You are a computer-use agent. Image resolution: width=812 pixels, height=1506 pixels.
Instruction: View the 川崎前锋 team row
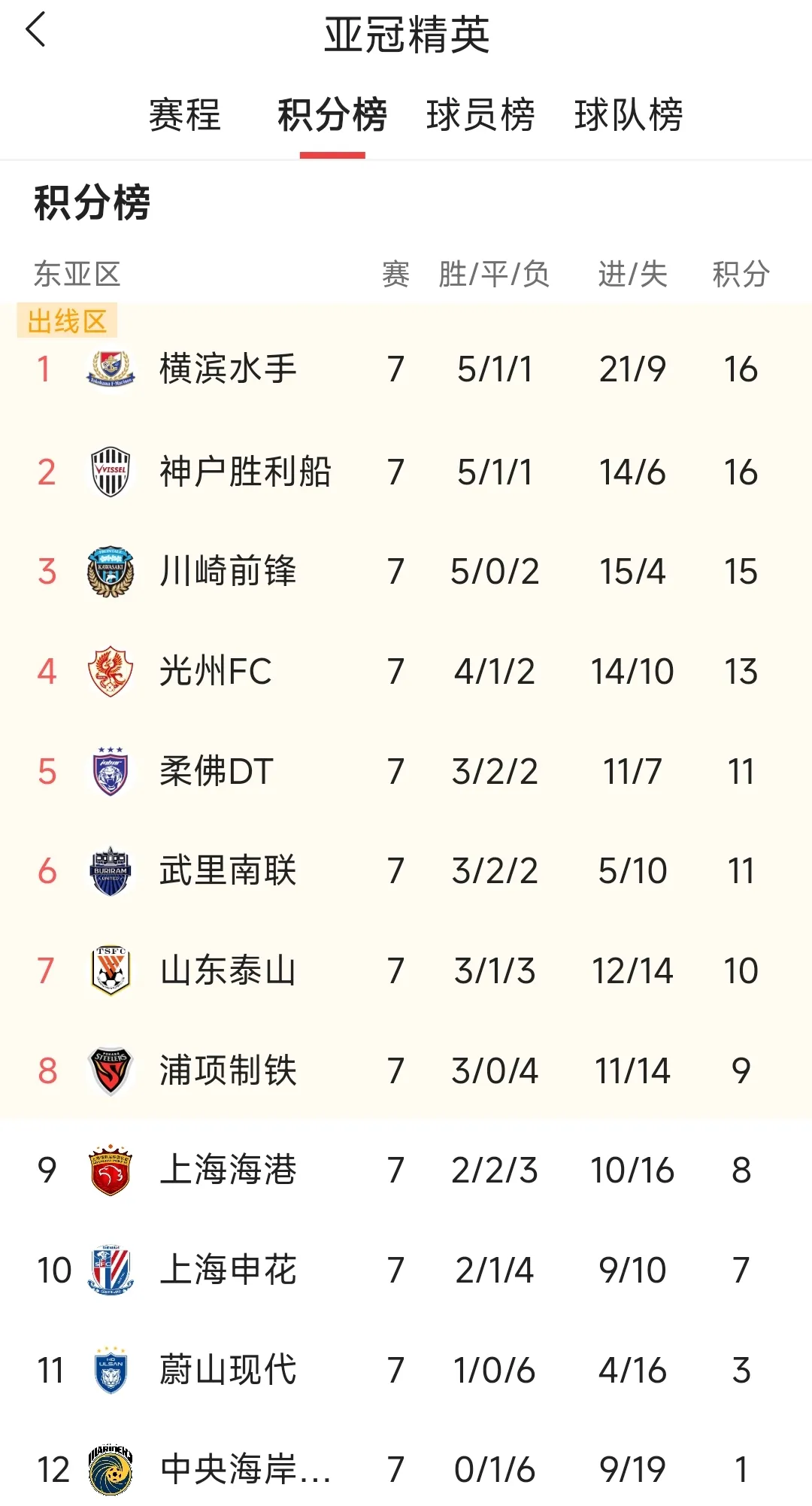click(x=228, y=572)
